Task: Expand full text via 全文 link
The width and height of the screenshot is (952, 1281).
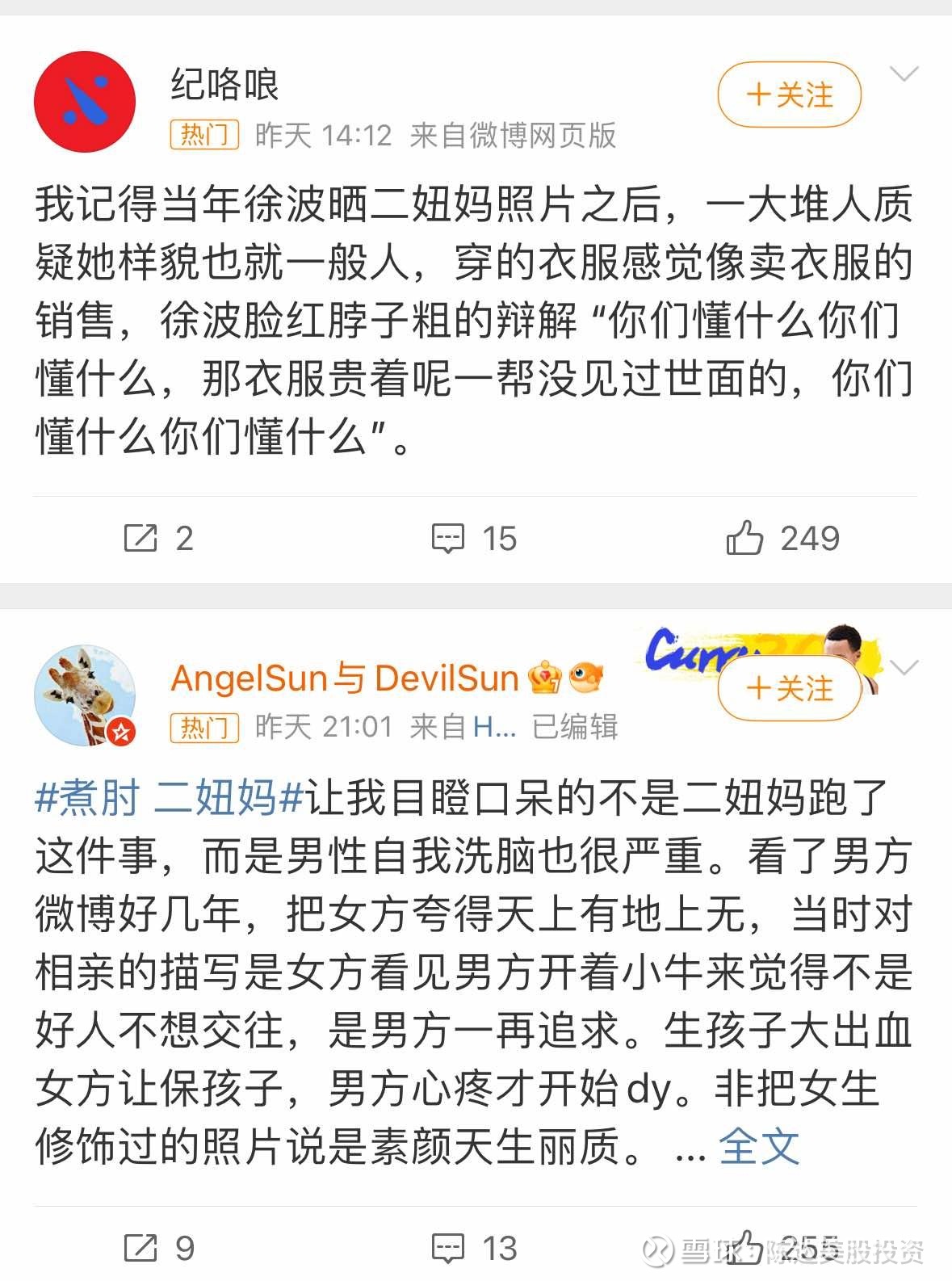Action: pos(758,1146)
